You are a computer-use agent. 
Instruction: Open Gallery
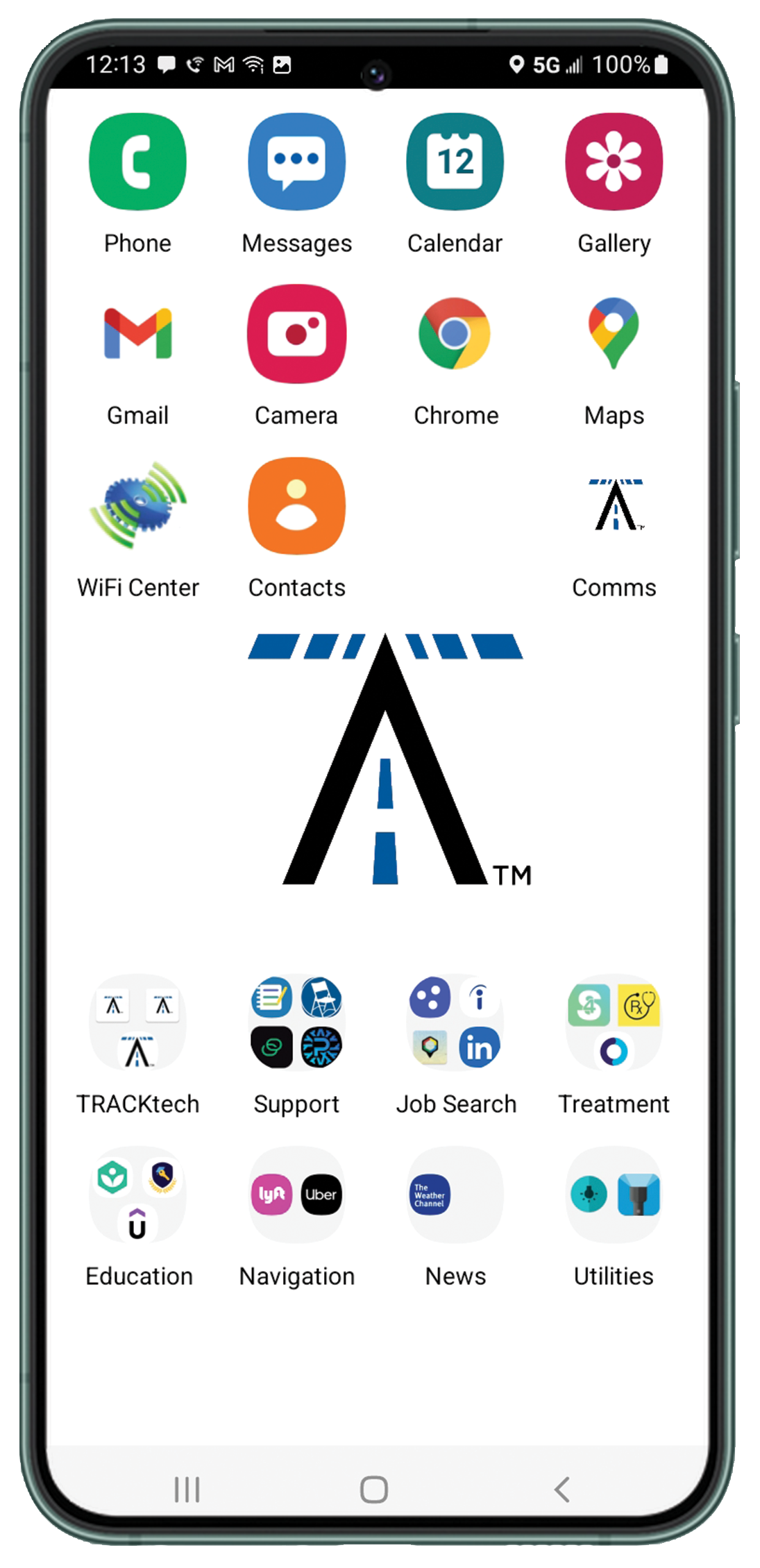[x=614, y=162]
